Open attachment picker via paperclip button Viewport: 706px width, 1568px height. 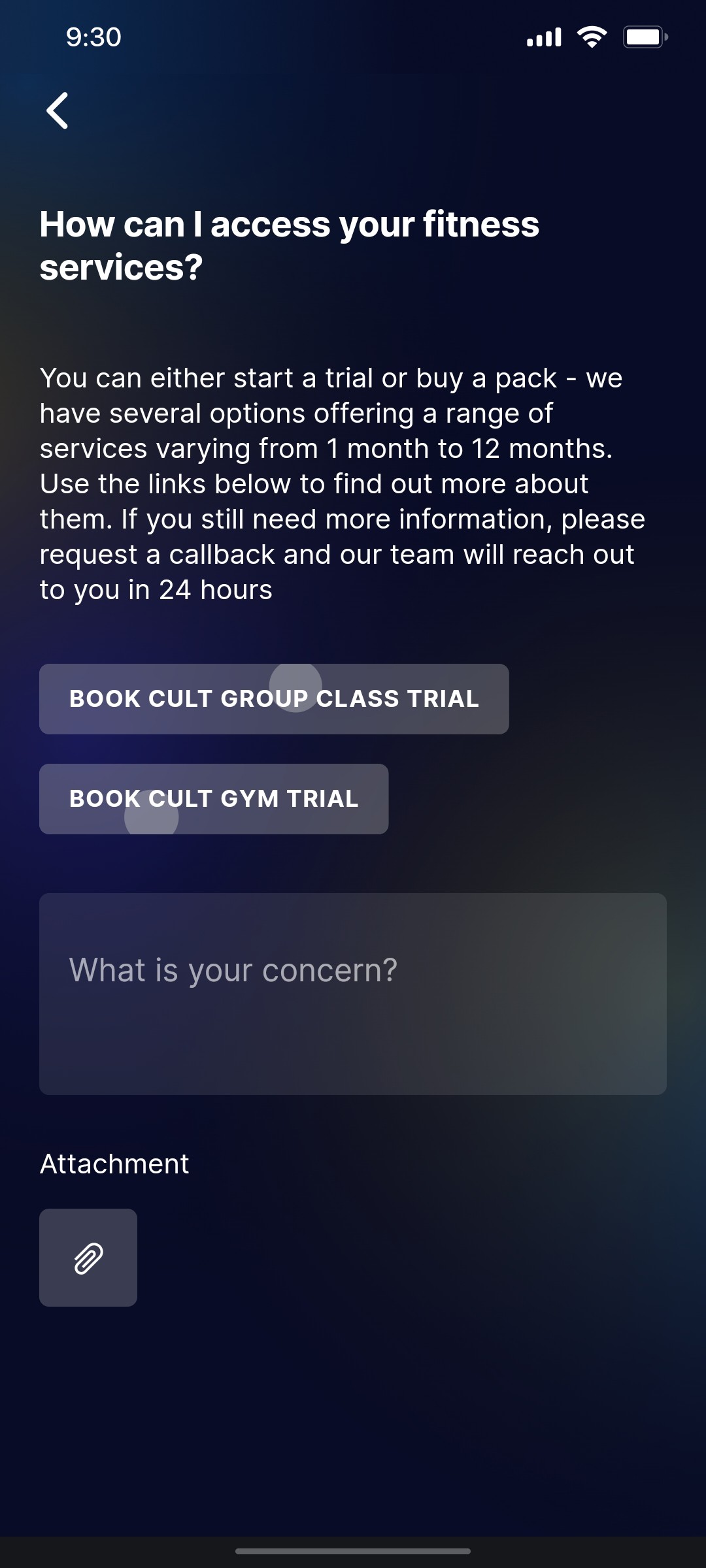(x=88, y=1257)
